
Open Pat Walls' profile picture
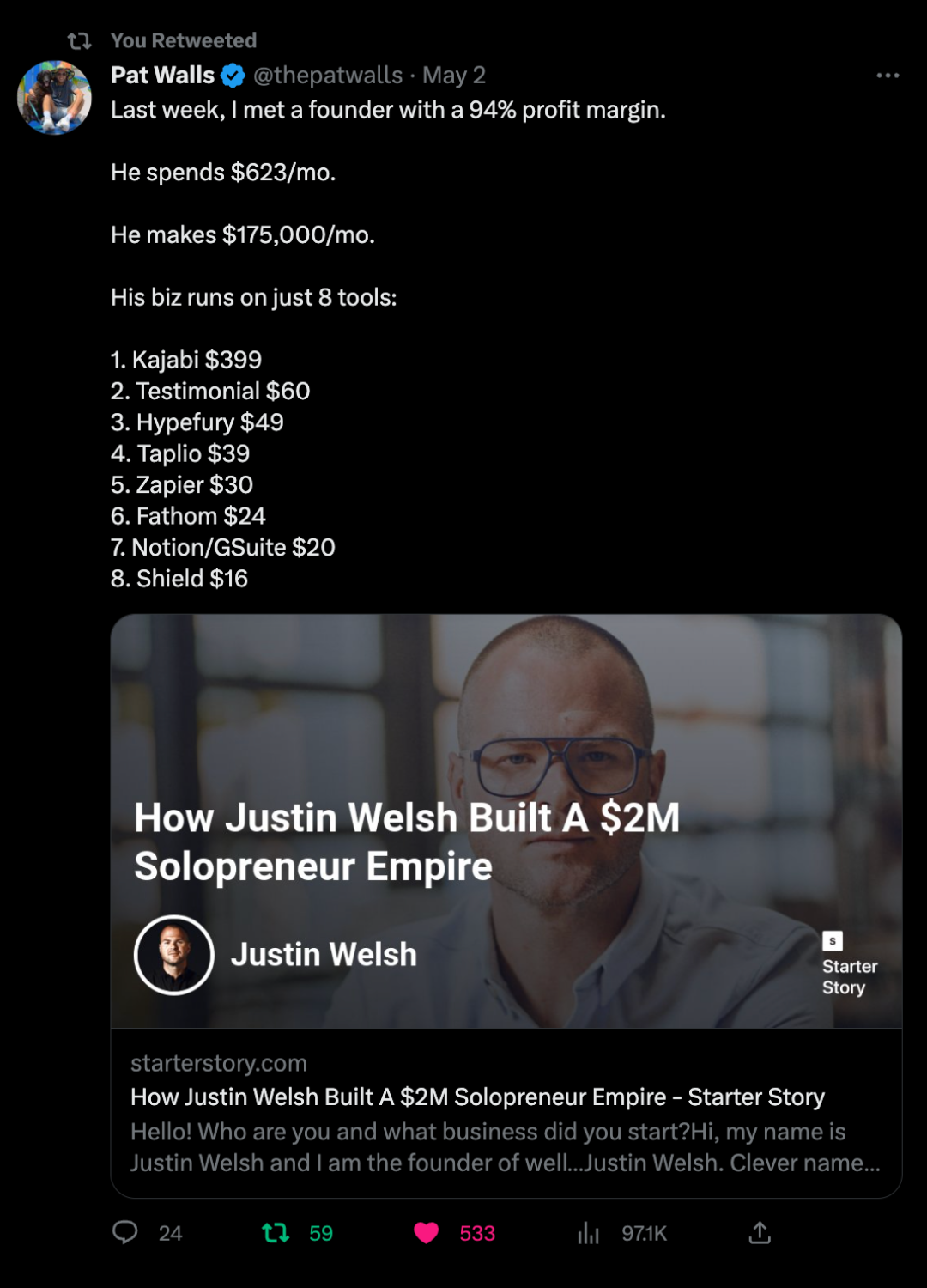pyautogui.click(x=54, y=97)
